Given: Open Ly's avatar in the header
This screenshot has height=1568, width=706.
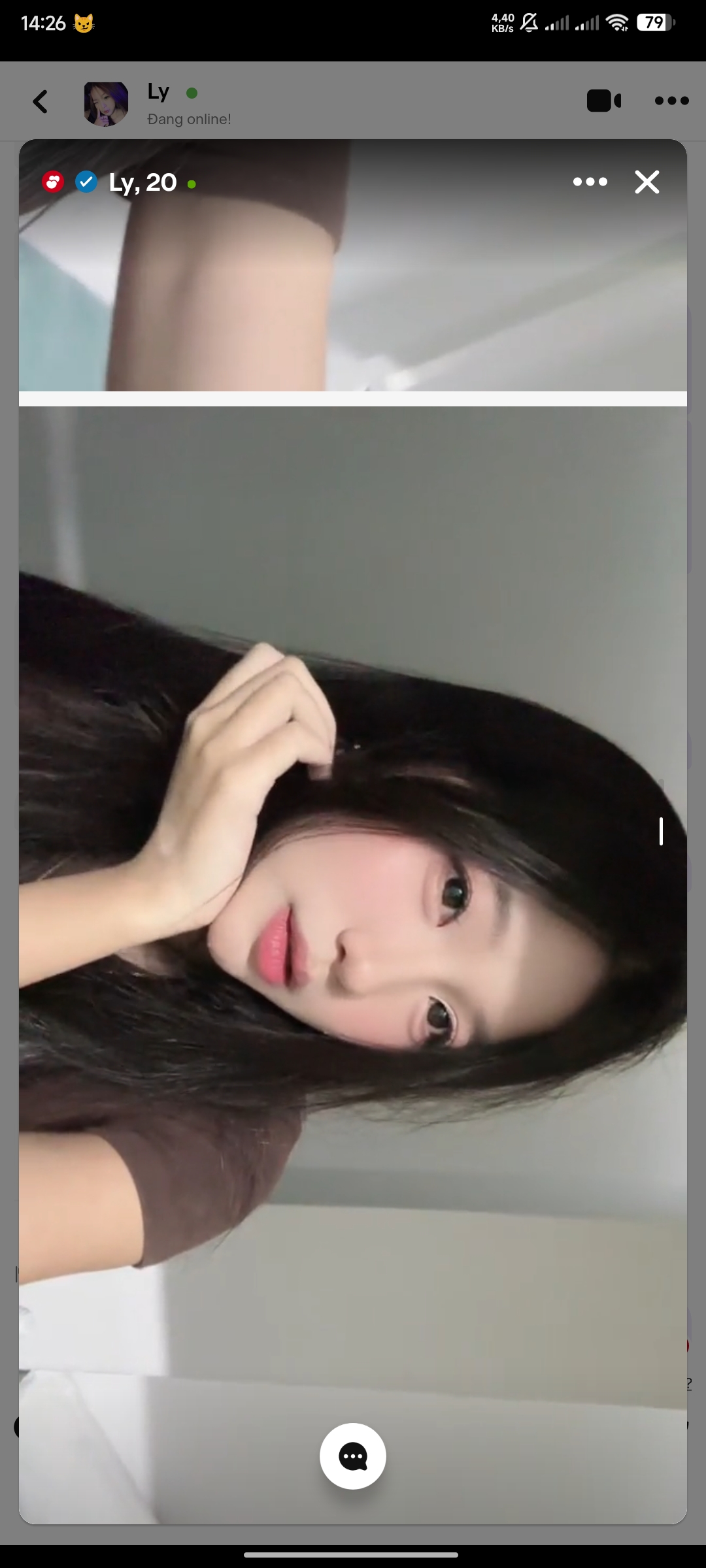Looking at the screenshot, I should click(x=106, y=103).
